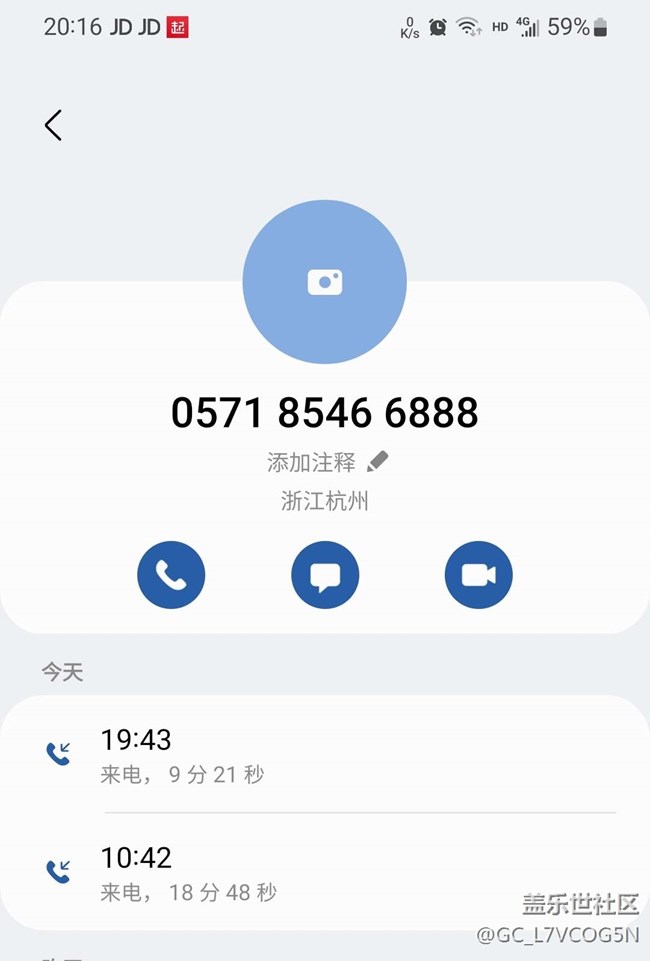Go back using the top arrow
The height and width of the screenshot is (961, 650).
click(x=53, y=125)
